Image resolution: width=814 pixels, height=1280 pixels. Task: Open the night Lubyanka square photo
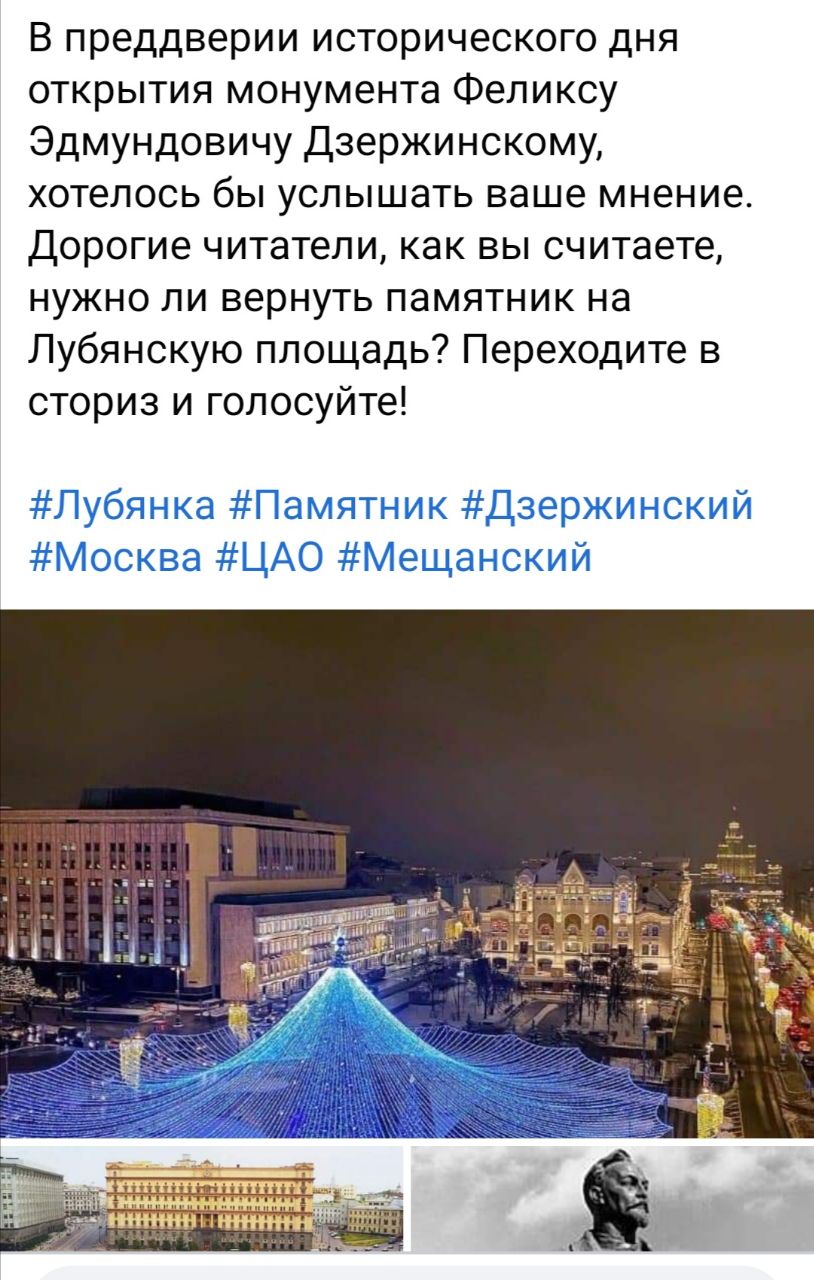click(x=407, y=873)
